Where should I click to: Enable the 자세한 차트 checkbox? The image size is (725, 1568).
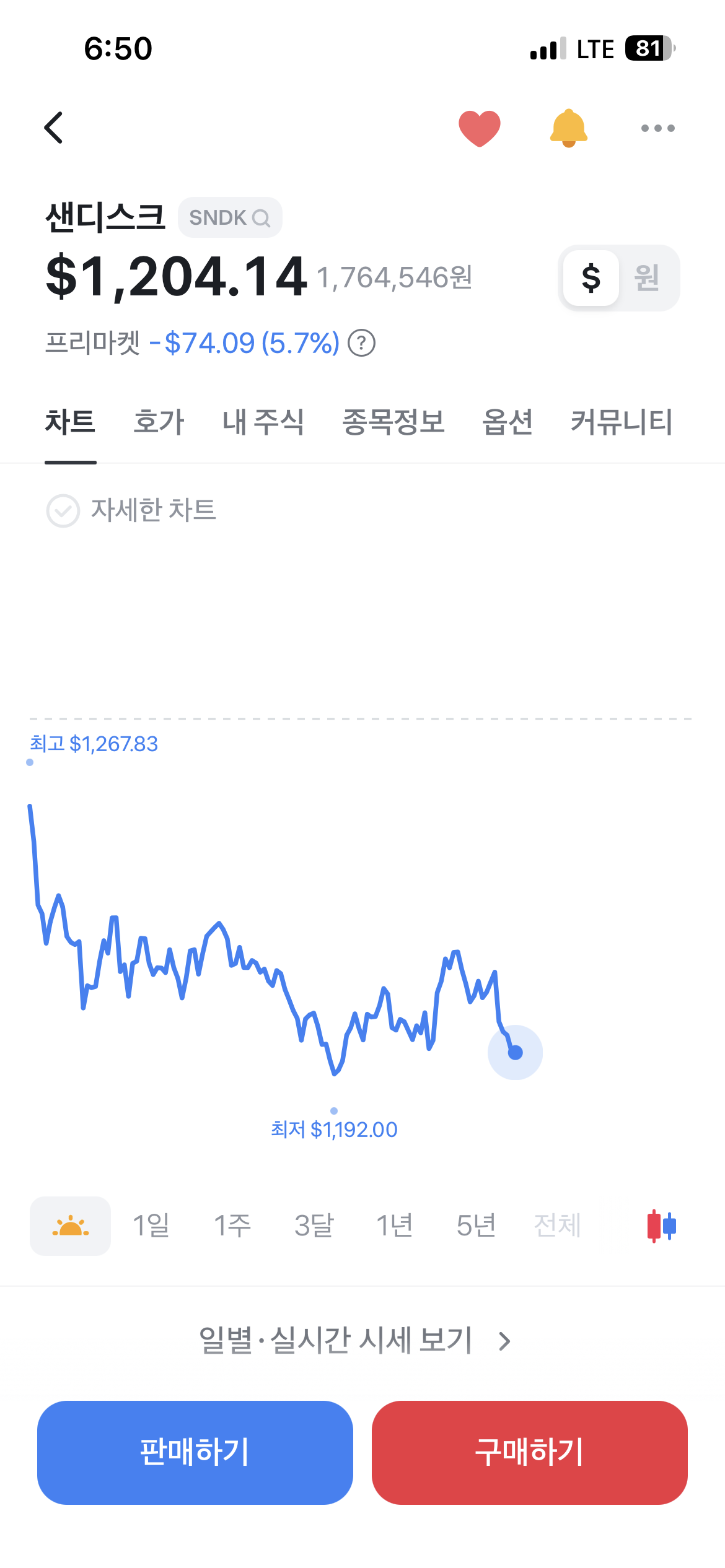pos(63,511)
